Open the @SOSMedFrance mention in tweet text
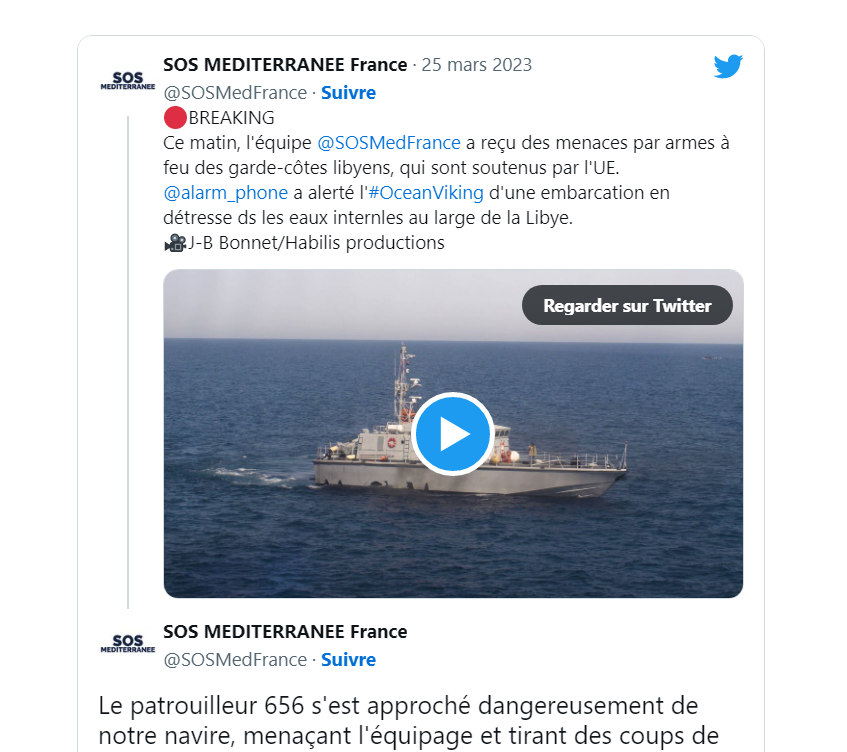Image resolution: width=847 pixels, height=752 pixels. (389, 143)
